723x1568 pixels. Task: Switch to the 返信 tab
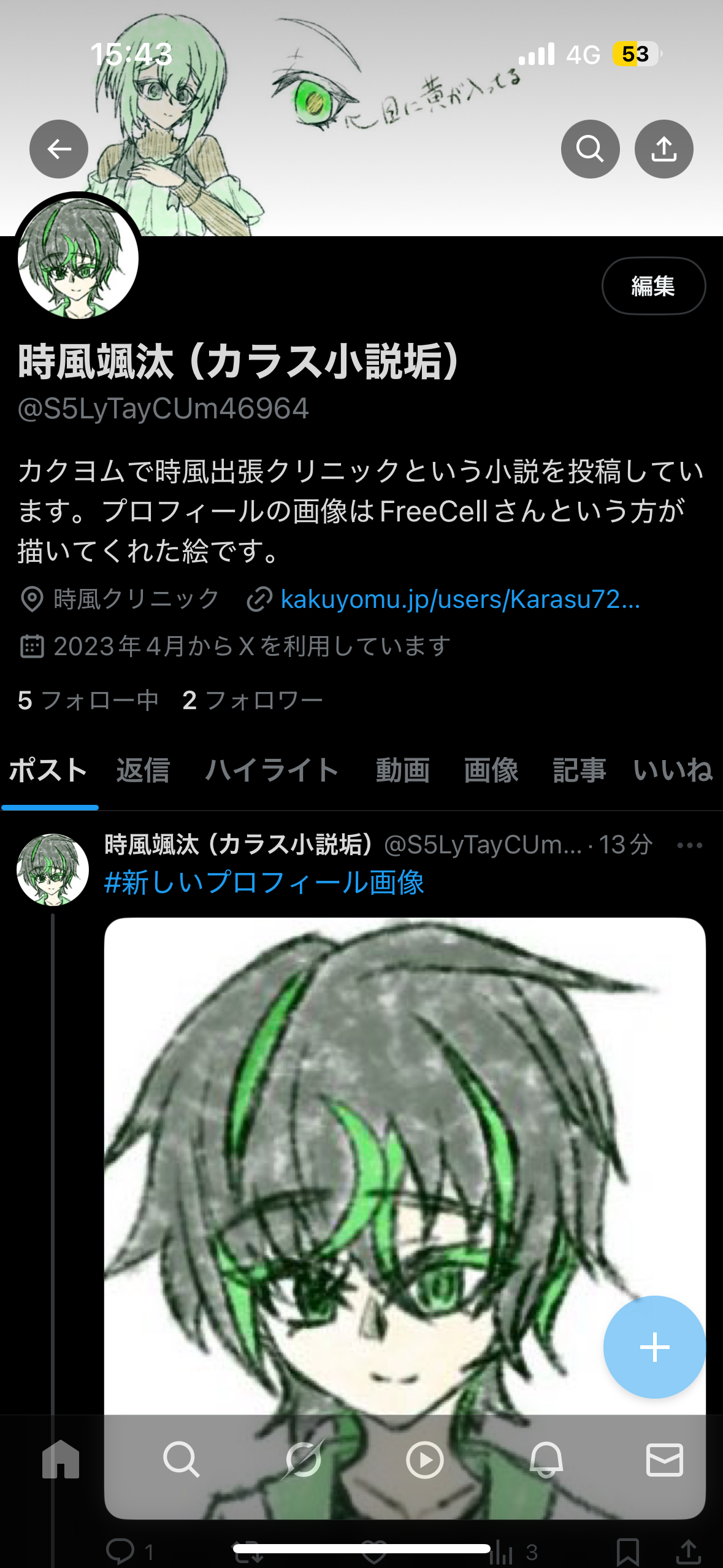pyautogui.click(x=143, y=771)
